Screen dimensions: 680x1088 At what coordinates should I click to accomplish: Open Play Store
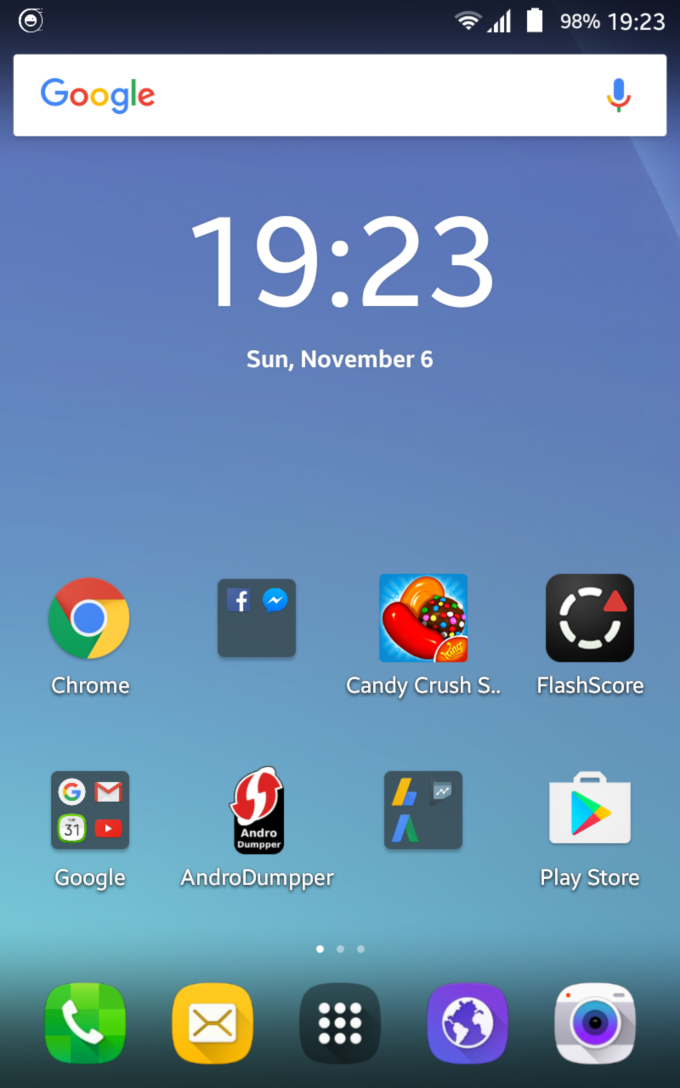tap(590, 810)
